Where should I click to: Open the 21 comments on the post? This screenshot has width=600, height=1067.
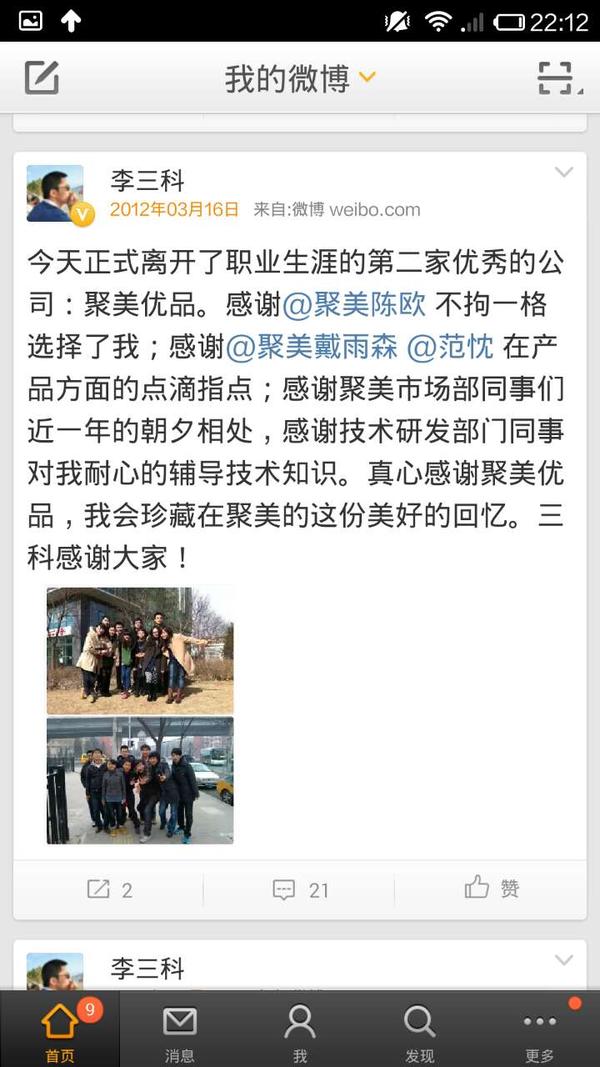(299, 889)
